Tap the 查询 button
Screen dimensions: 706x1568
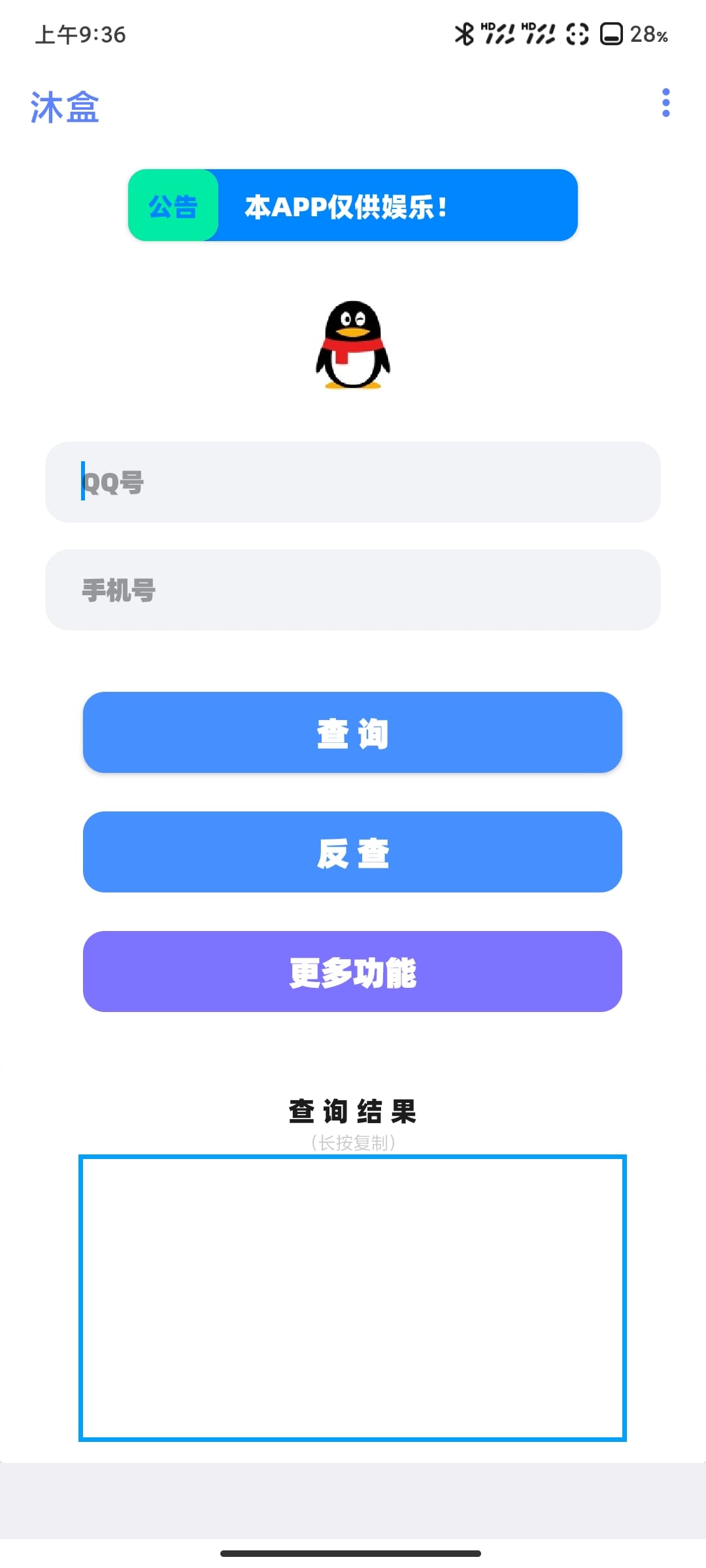point(352,732)
